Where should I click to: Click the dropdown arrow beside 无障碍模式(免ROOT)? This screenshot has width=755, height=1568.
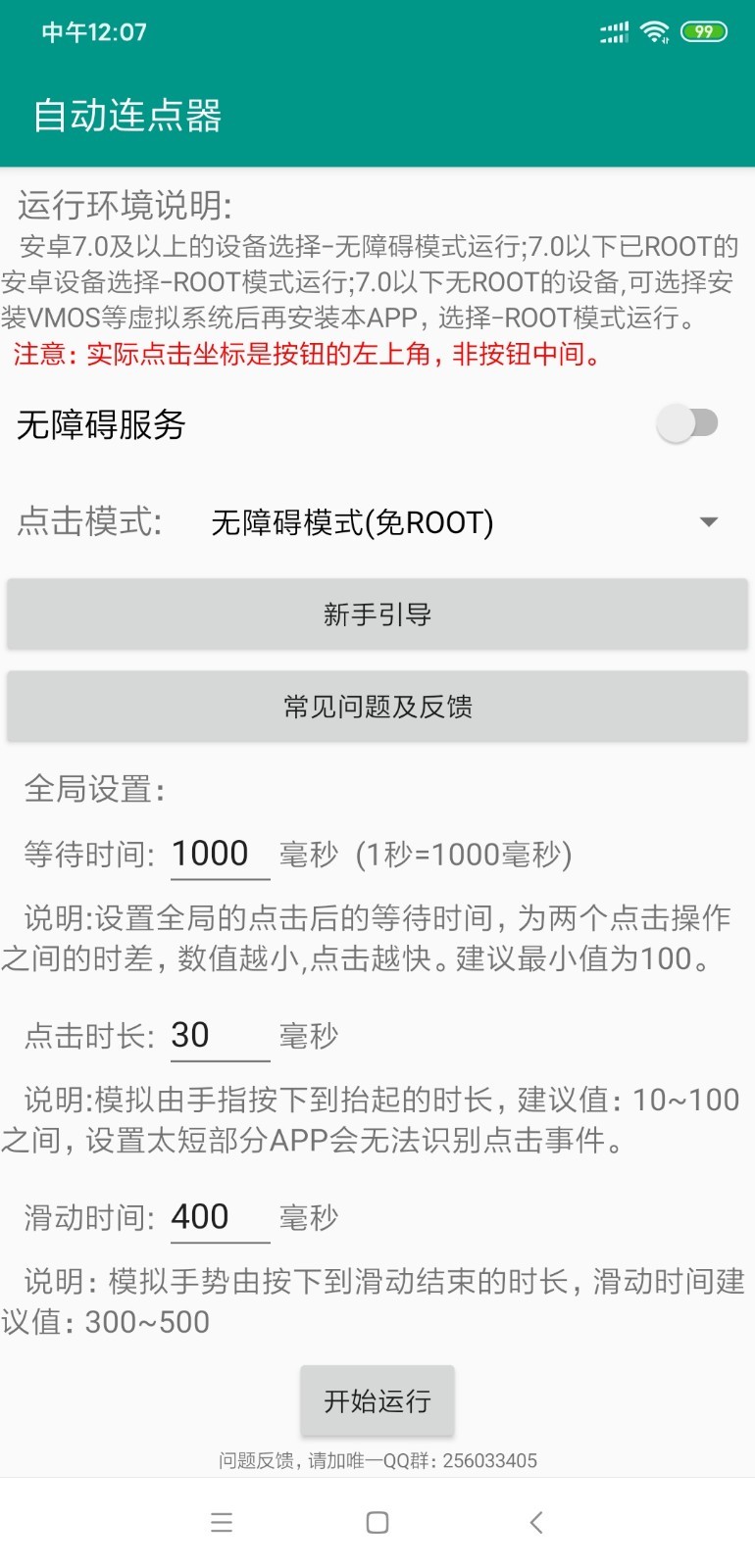(x=709, y=521)
